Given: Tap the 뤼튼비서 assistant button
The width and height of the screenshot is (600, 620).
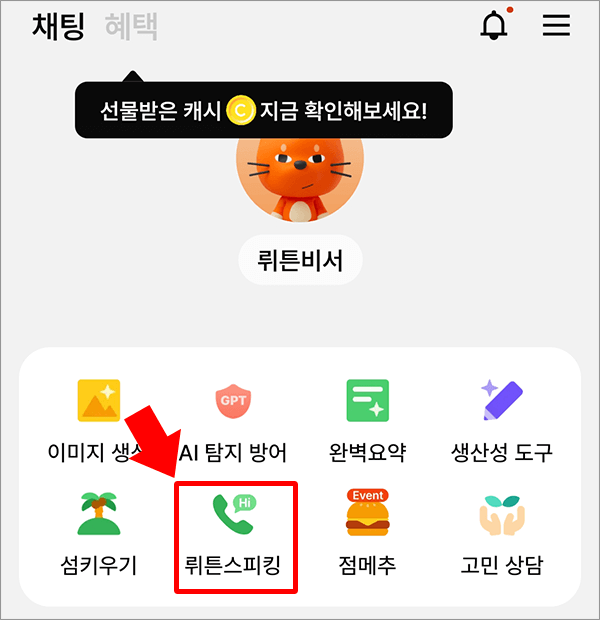Looking at the screenshot, I should pyautogui.click(x=300, y=262).
